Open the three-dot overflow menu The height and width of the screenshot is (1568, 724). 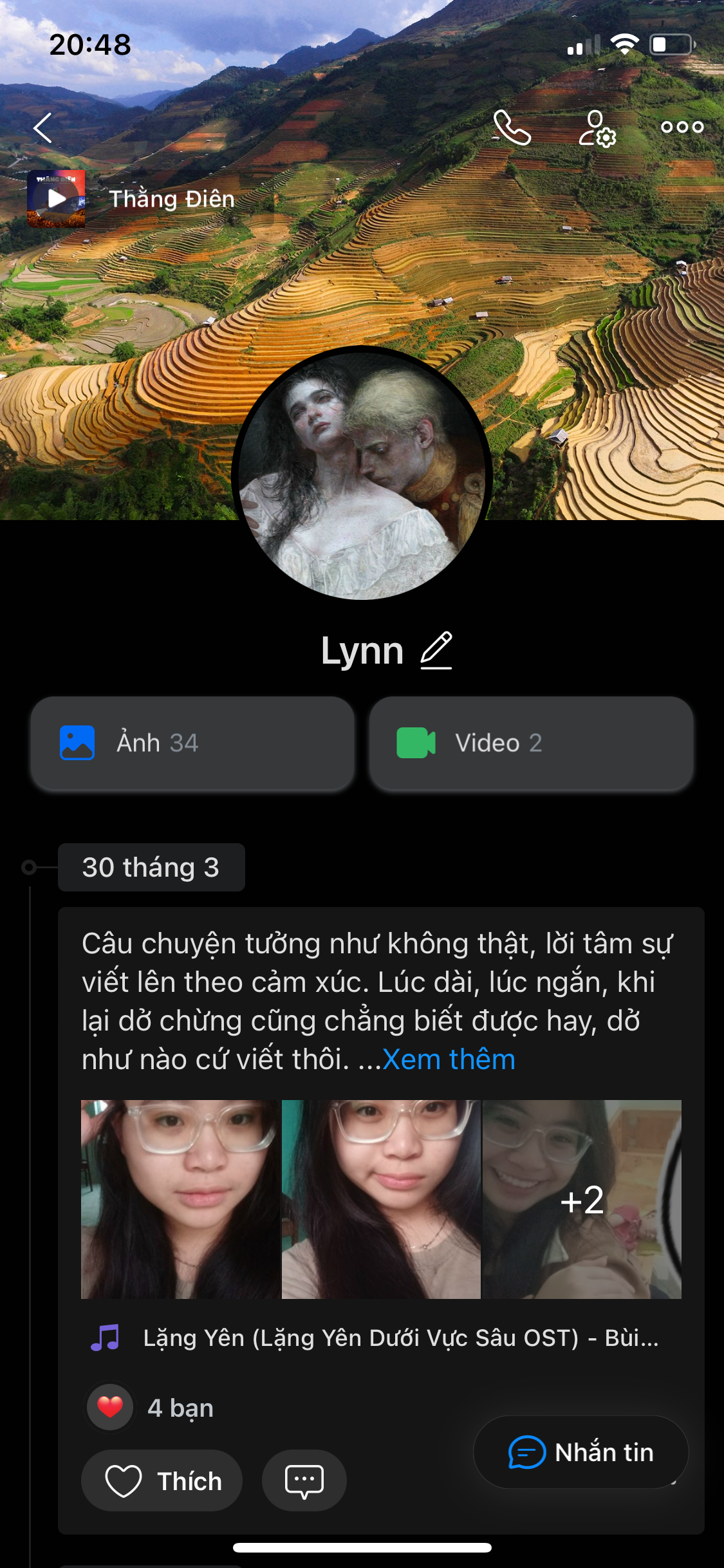[x=682, y=127]
